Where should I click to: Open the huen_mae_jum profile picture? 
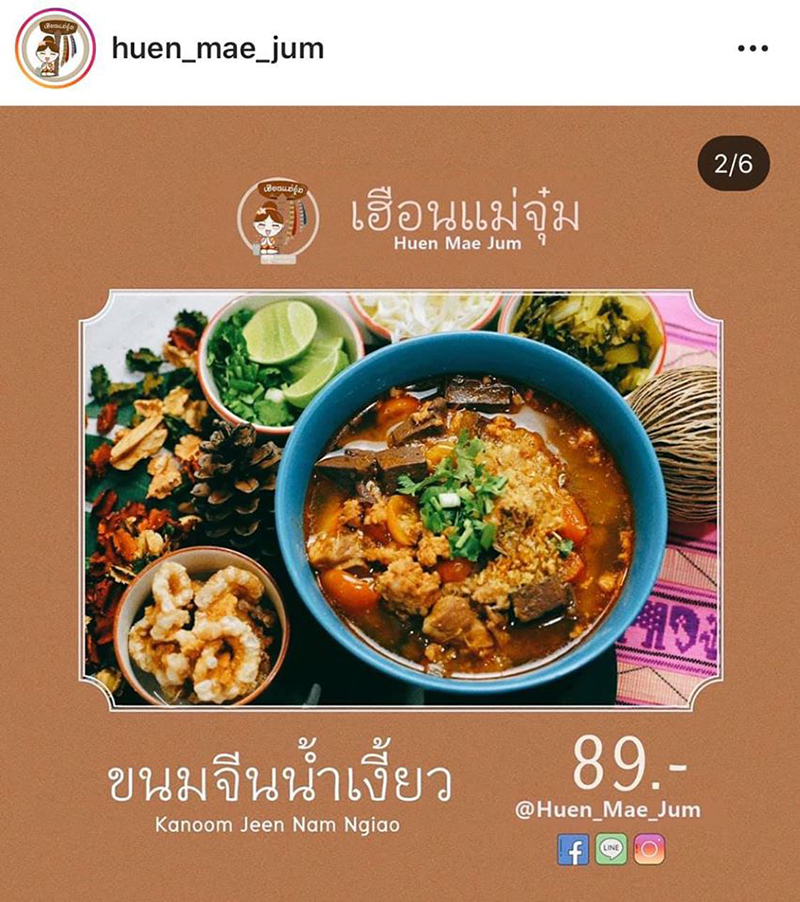pyautogui.click(x=55, y=48)
